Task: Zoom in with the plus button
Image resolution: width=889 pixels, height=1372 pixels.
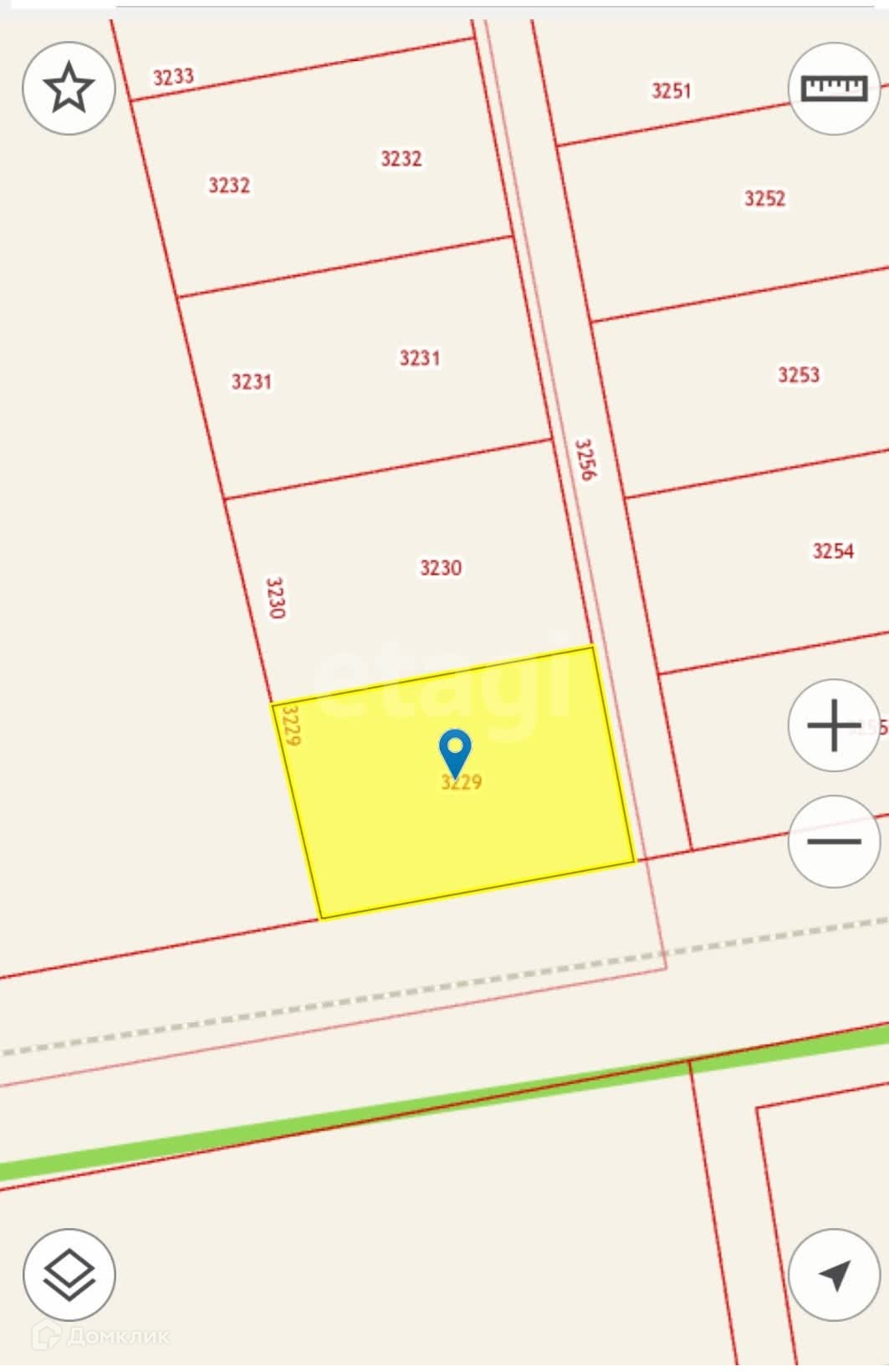Action: [x=834, y=725]
